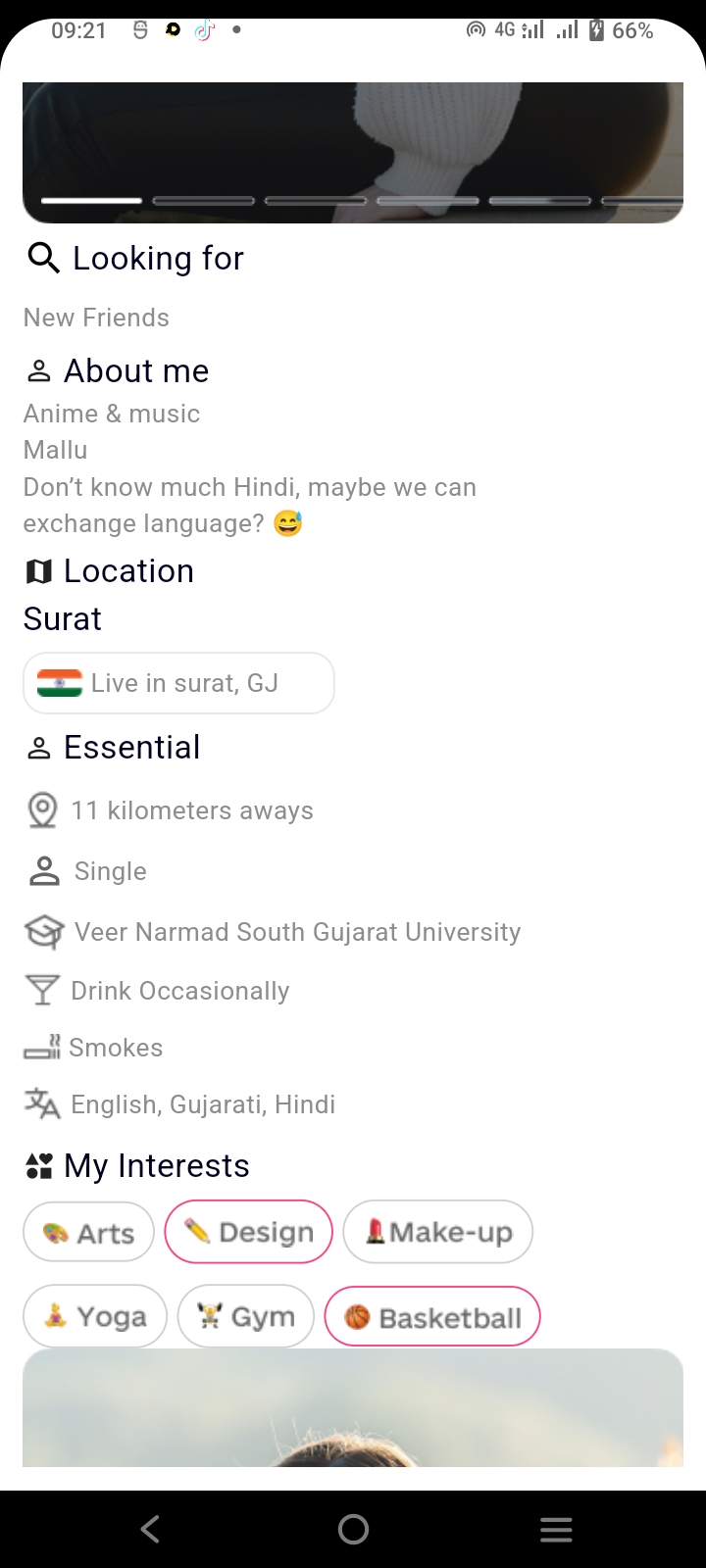This screenshot has height=1568, width=706.
Task: Toggle the Basketball interest chip
Action: tap(432, 1316)
